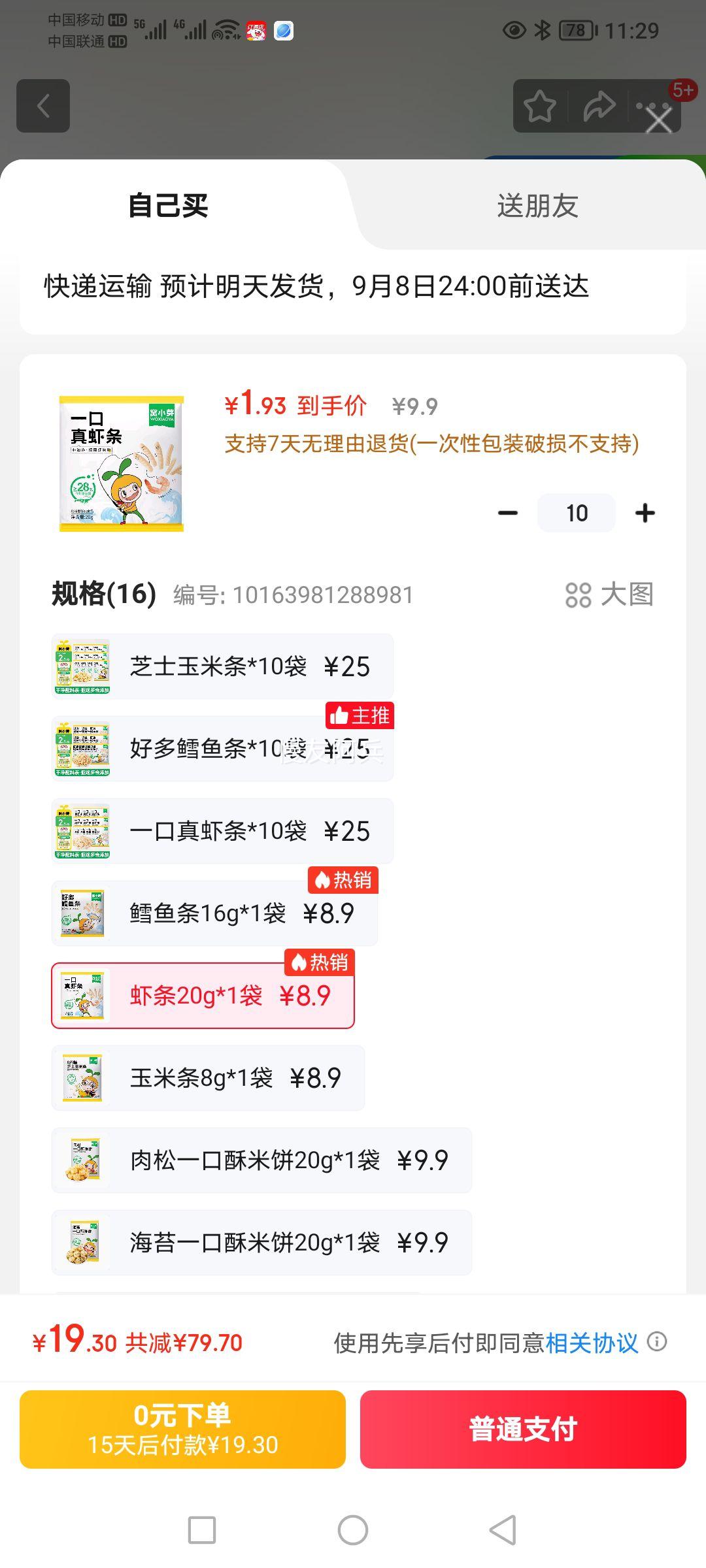Viewport: 706px width, 1568px height.
Task: Go back using the system navigation triangle
Action: coord(503,1530)
